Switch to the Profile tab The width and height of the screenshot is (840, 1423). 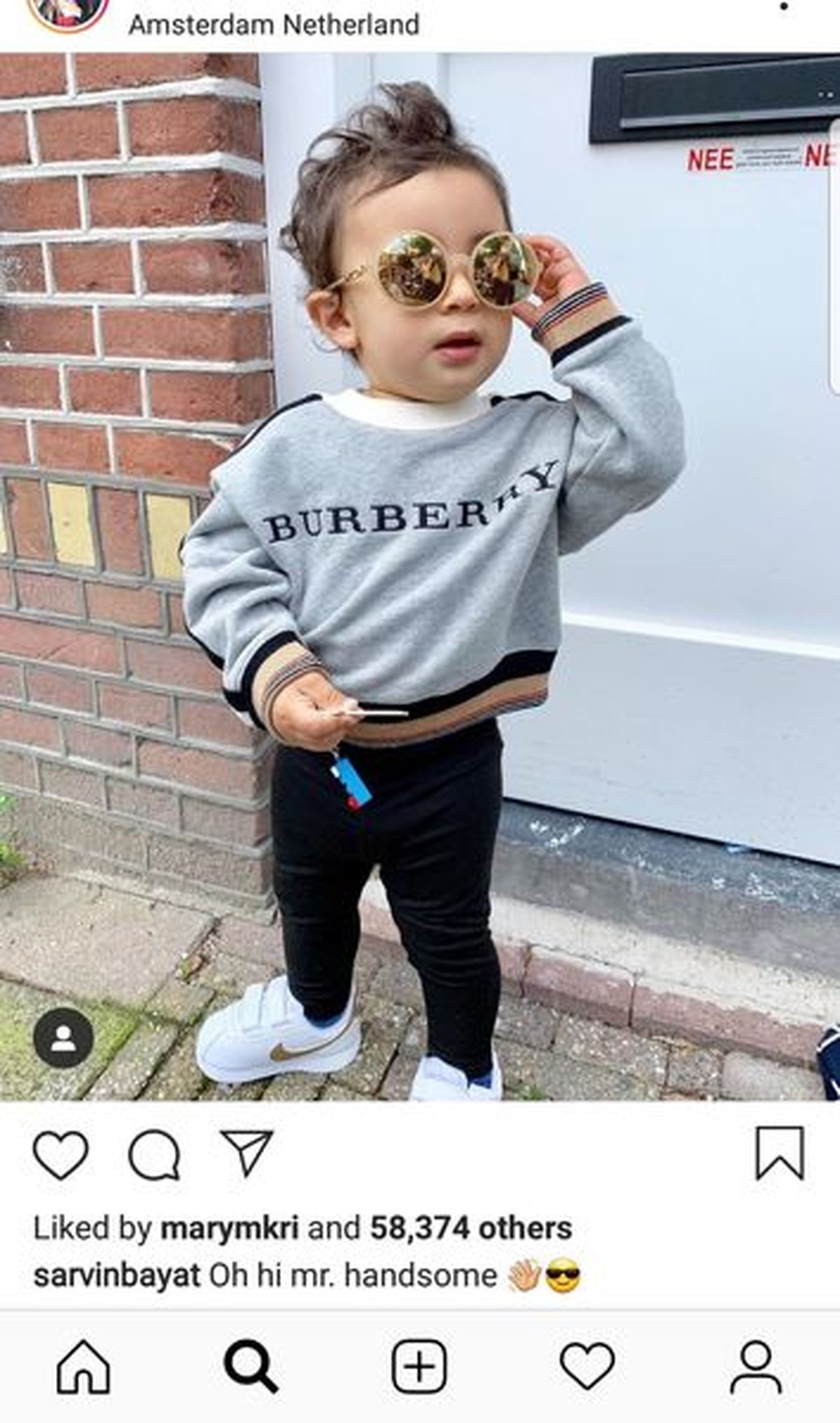tap(755, 1366)
